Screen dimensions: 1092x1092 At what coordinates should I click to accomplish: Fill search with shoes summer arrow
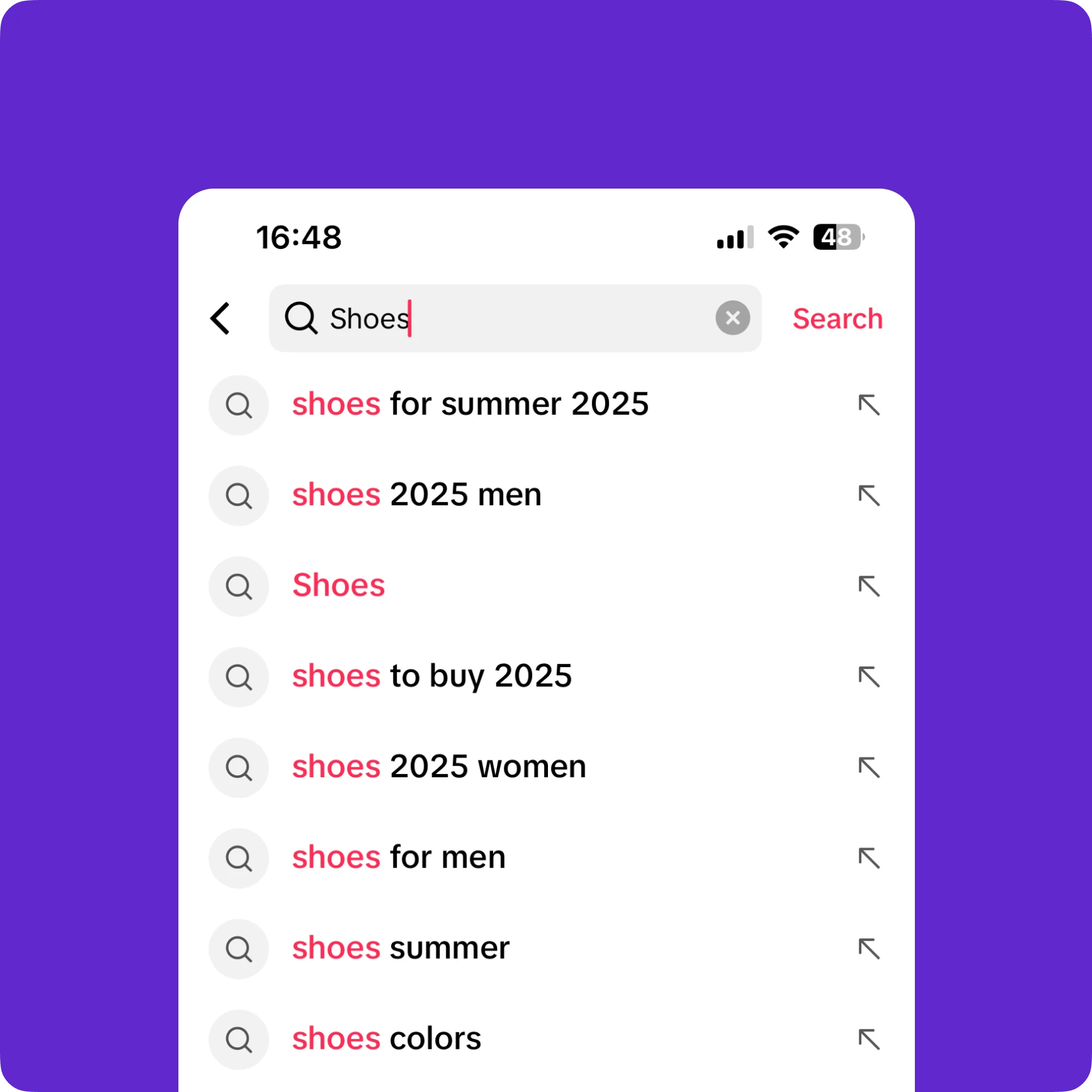click(x=869, y=949)
